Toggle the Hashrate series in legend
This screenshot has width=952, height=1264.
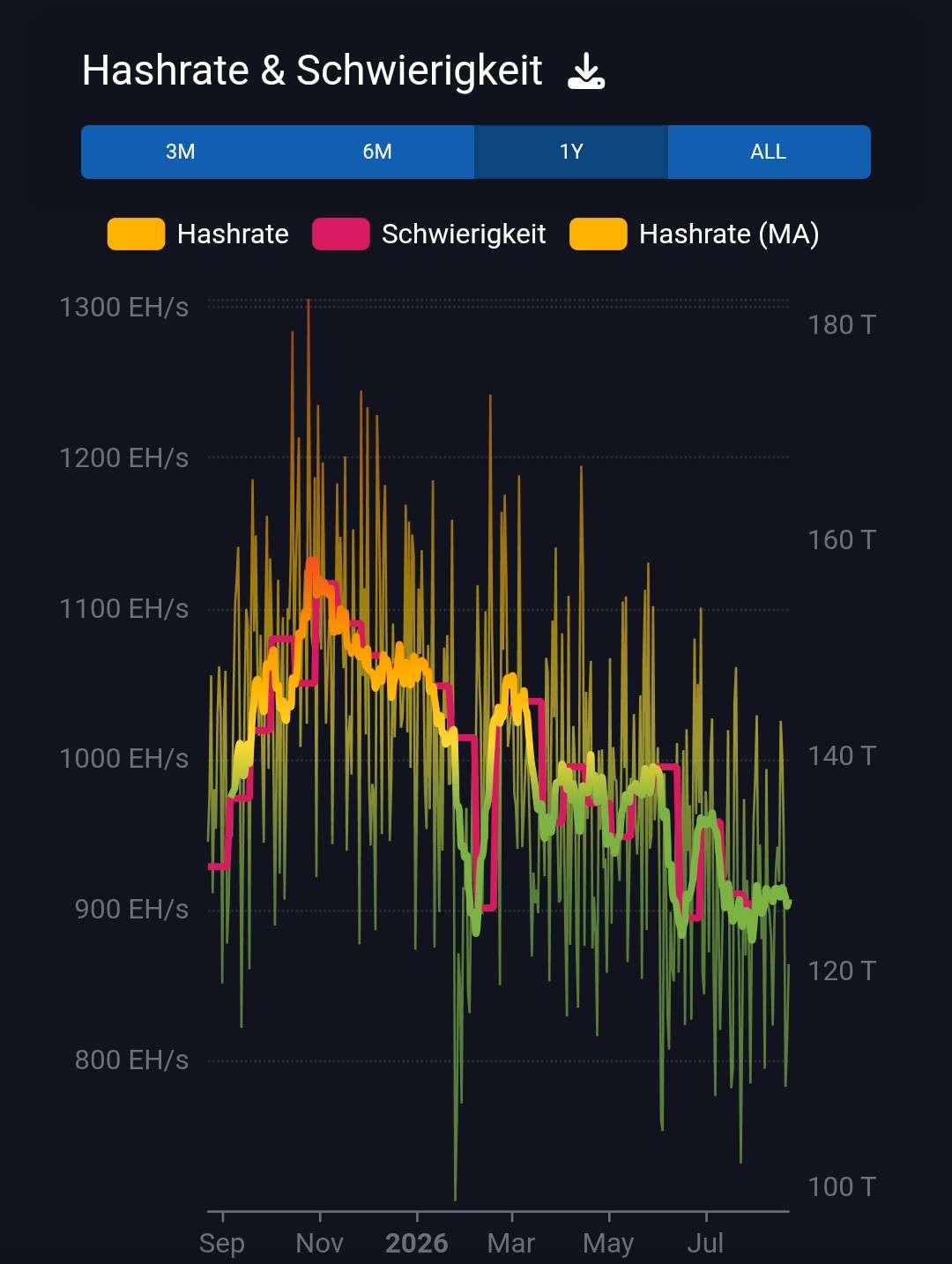click(x=198, y=234)
